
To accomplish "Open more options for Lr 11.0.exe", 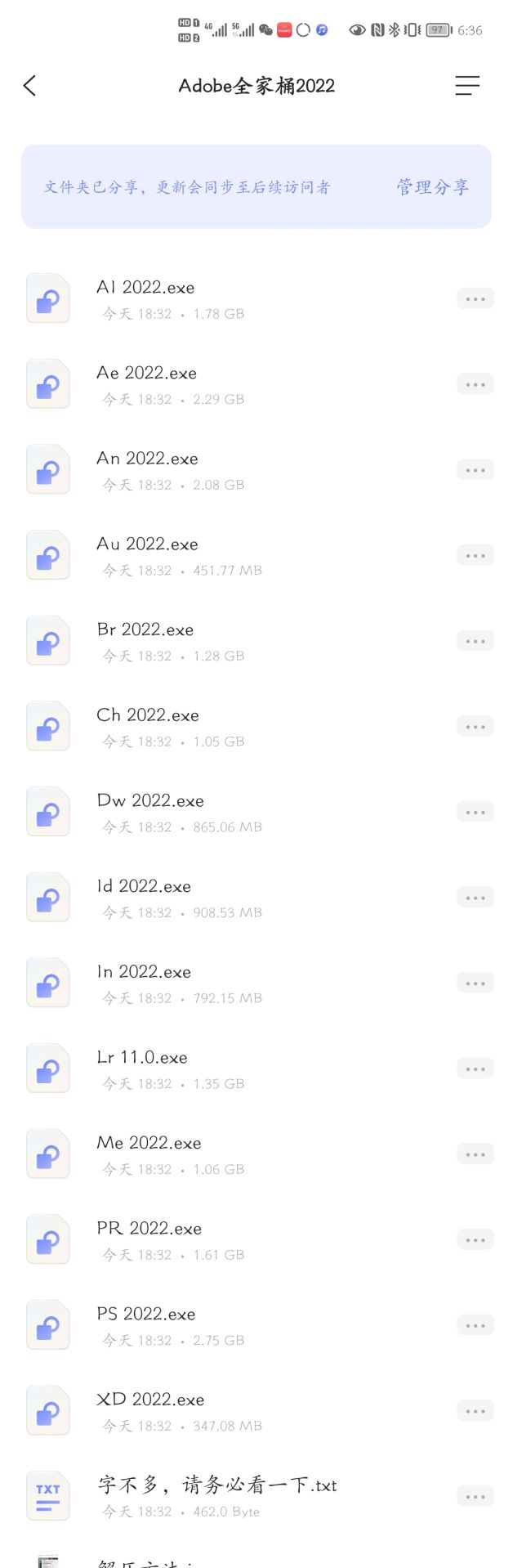I will point(475,1069).
